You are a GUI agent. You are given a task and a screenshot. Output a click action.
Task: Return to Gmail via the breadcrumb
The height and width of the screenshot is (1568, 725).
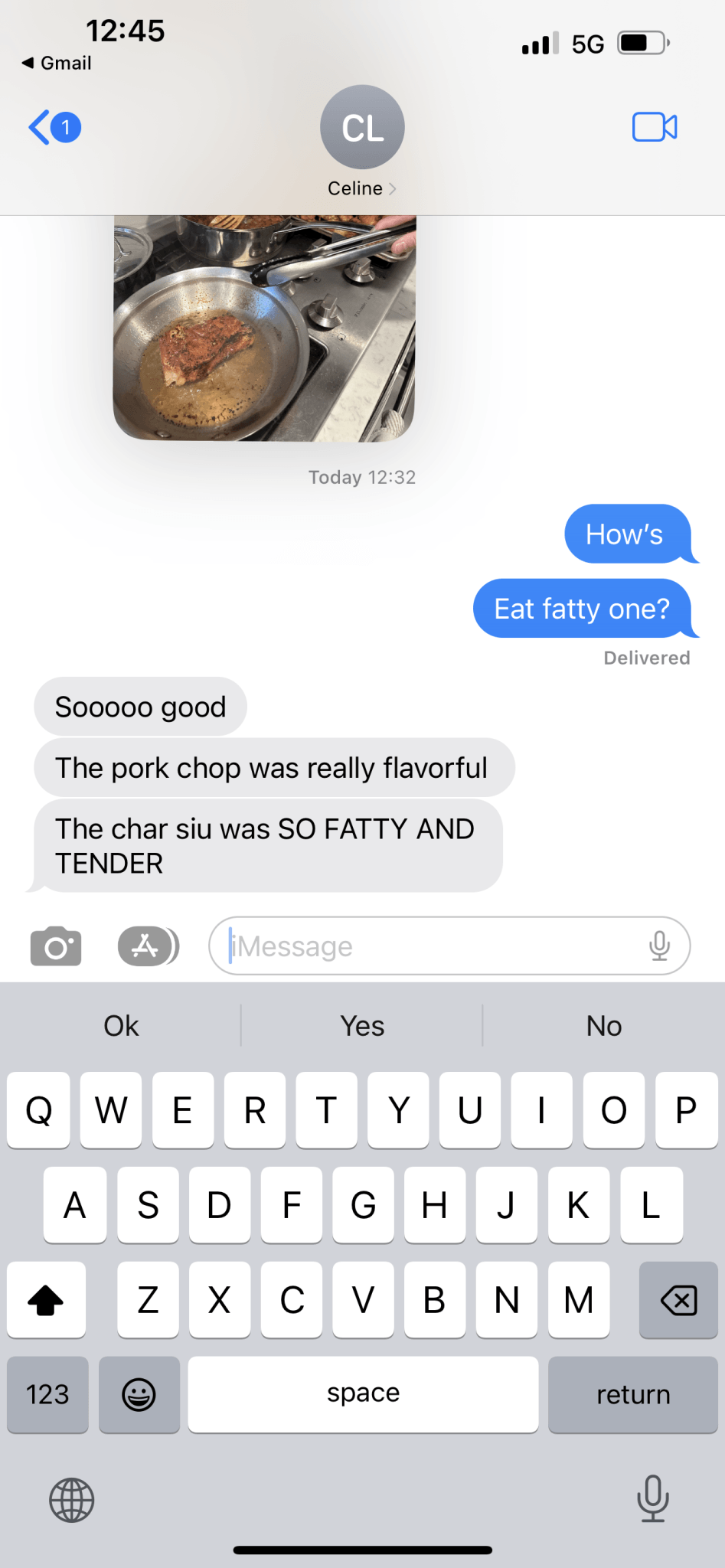point(57,63)
